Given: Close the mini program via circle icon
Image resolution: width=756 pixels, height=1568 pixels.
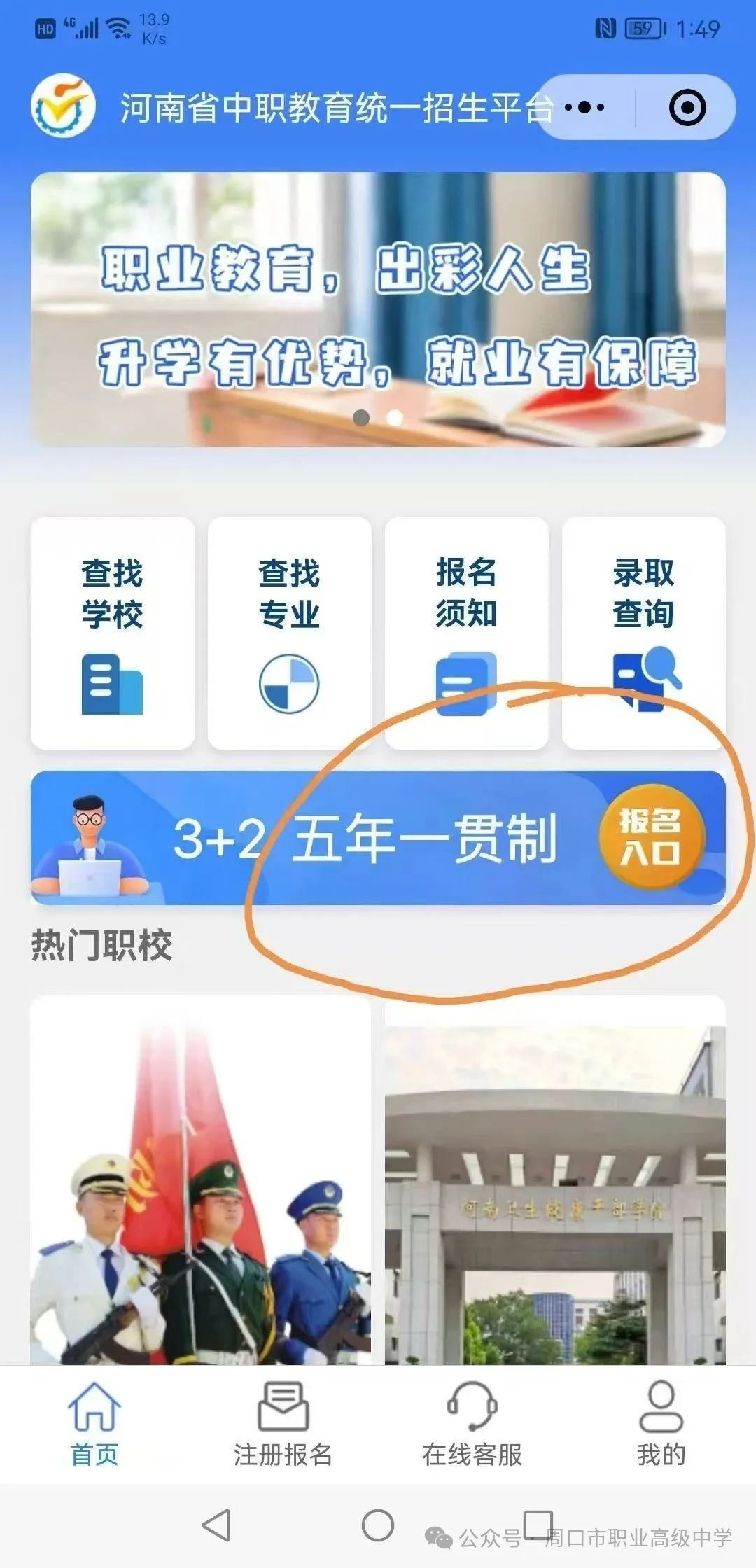Looking at the screenshot, I should coord(687,107).
